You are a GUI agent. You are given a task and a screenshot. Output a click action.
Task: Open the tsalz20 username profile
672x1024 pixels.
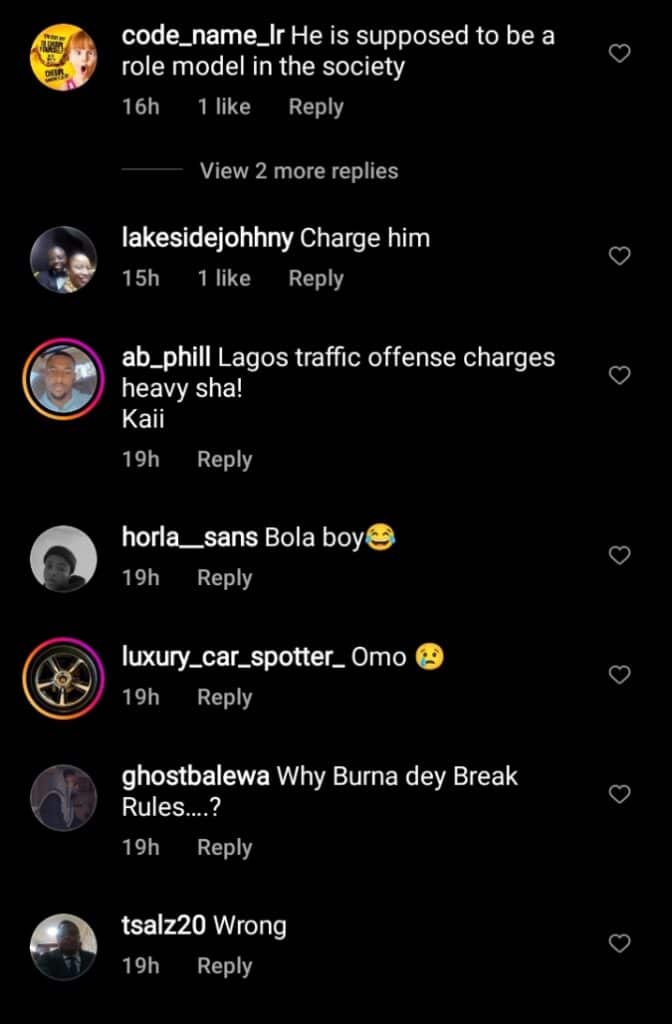click(163, 926)
